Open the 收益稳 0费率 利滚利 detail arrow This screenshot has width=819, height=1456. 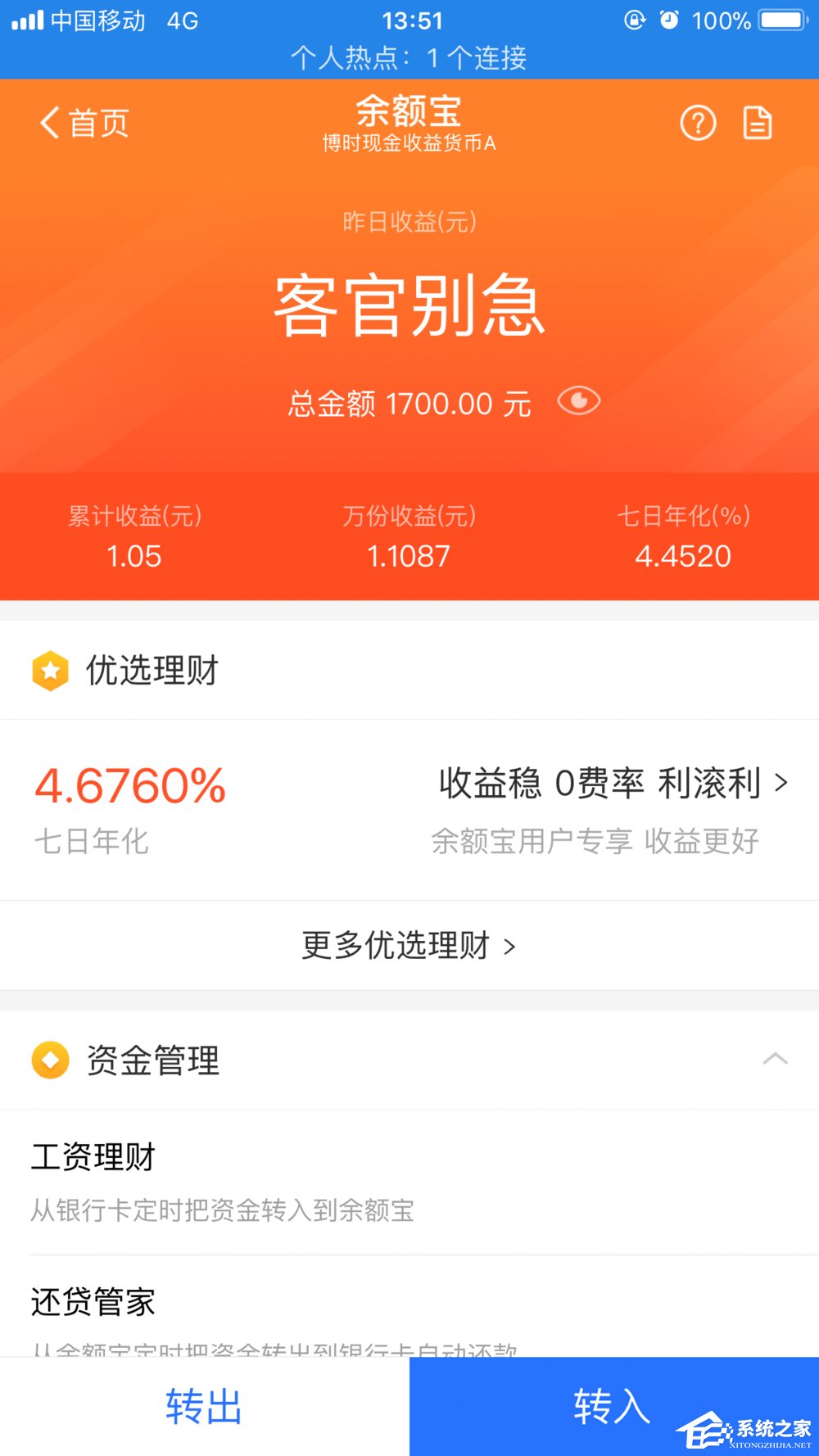pos(781,783)
